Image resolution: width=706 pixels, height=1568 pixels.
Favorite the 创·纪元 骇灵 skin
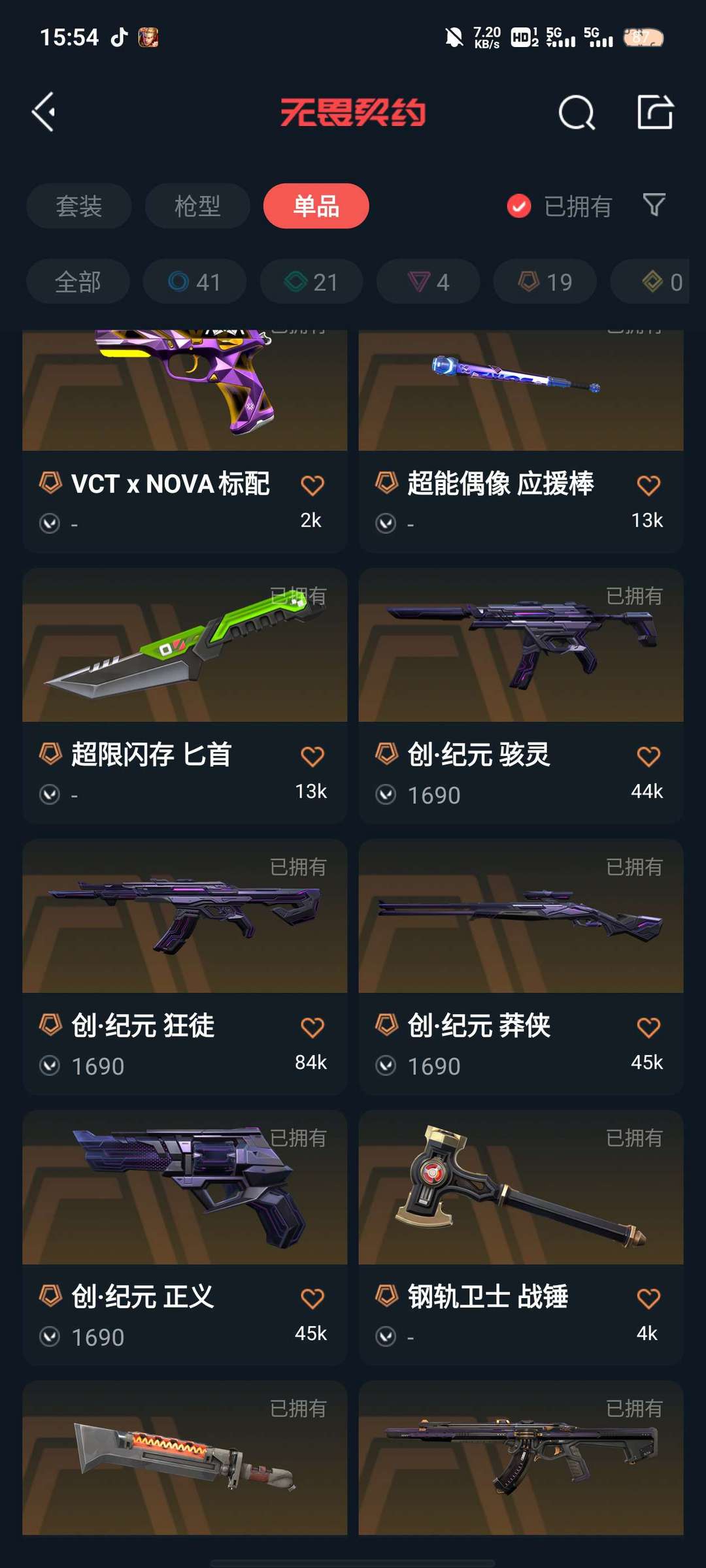point(648,757)
